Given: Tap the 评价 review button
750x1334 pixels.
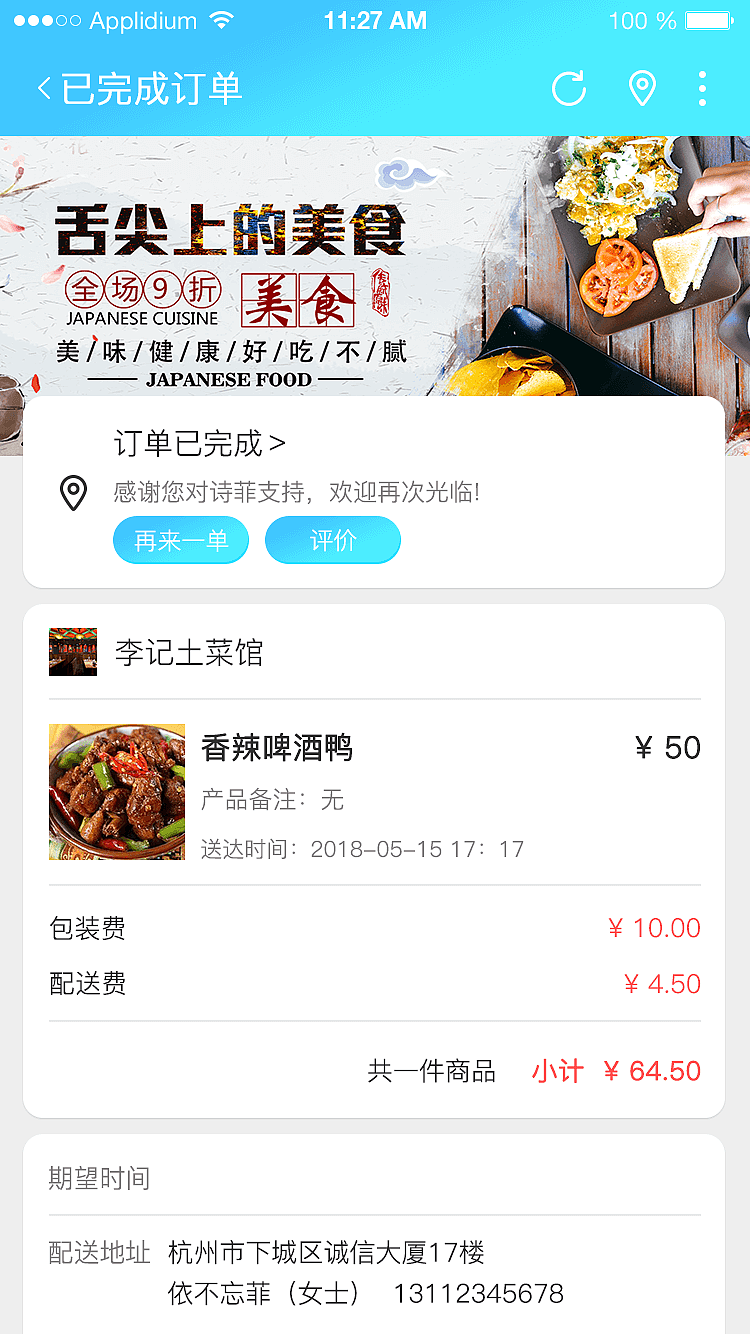Looking at the screenshot, I should tap(333, 540).
